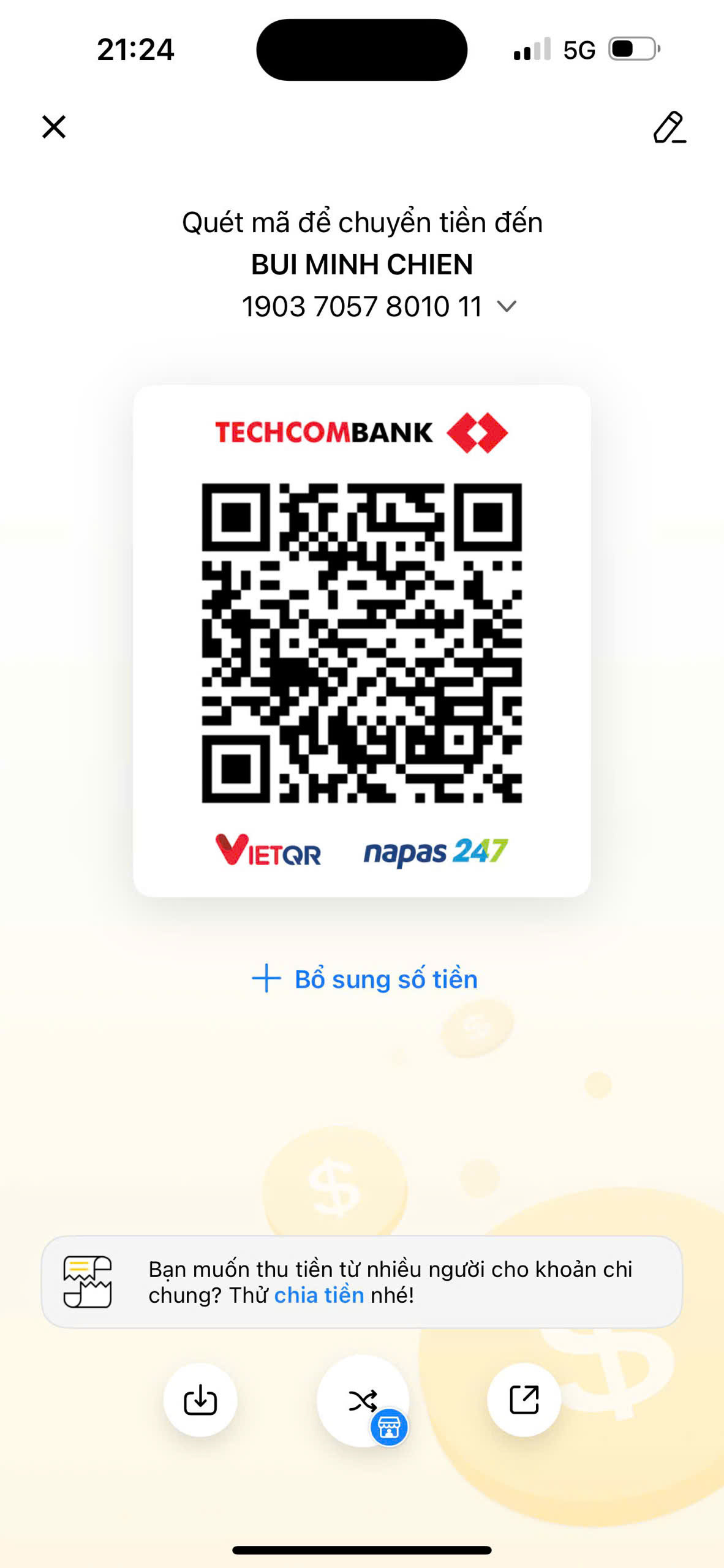Expand the account number dropdown
The image size is (724, 1568).
[x=507, y=306]
